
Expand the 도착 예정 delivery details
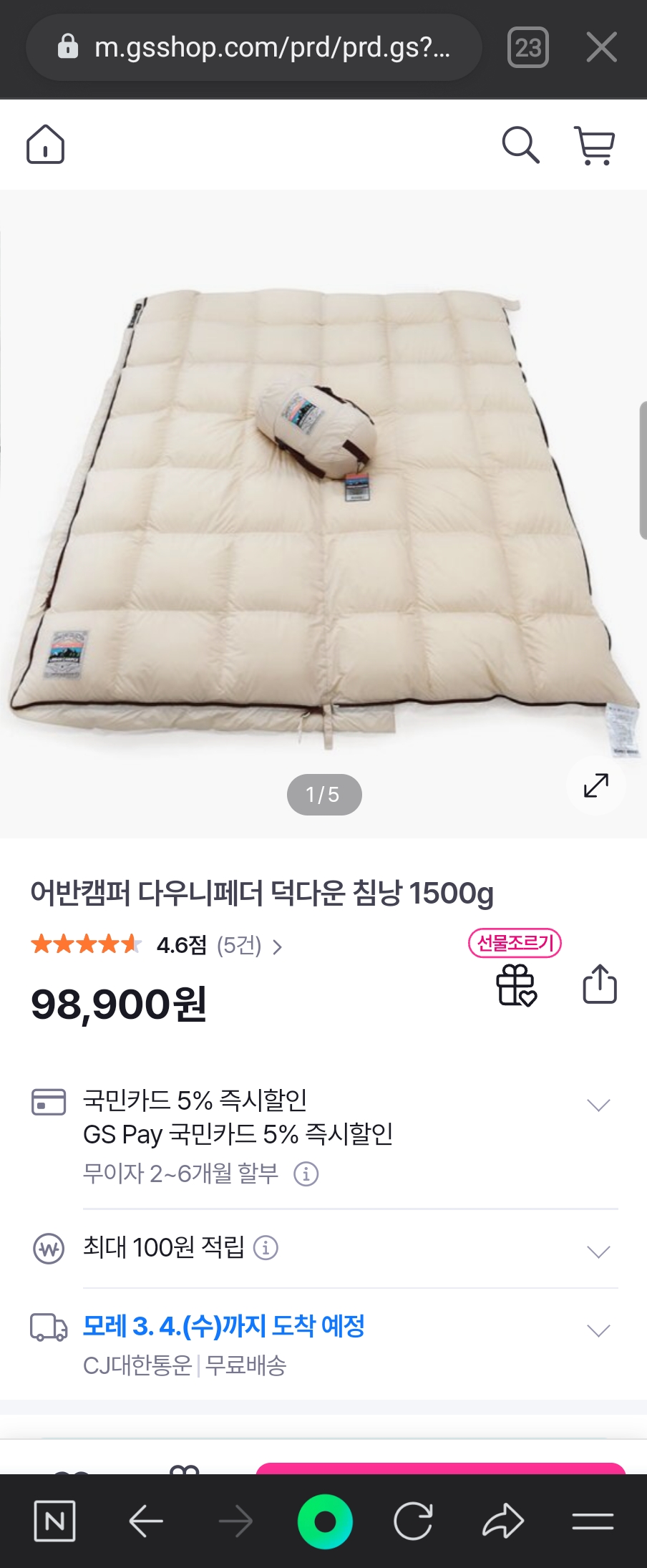pos(598,1330)
